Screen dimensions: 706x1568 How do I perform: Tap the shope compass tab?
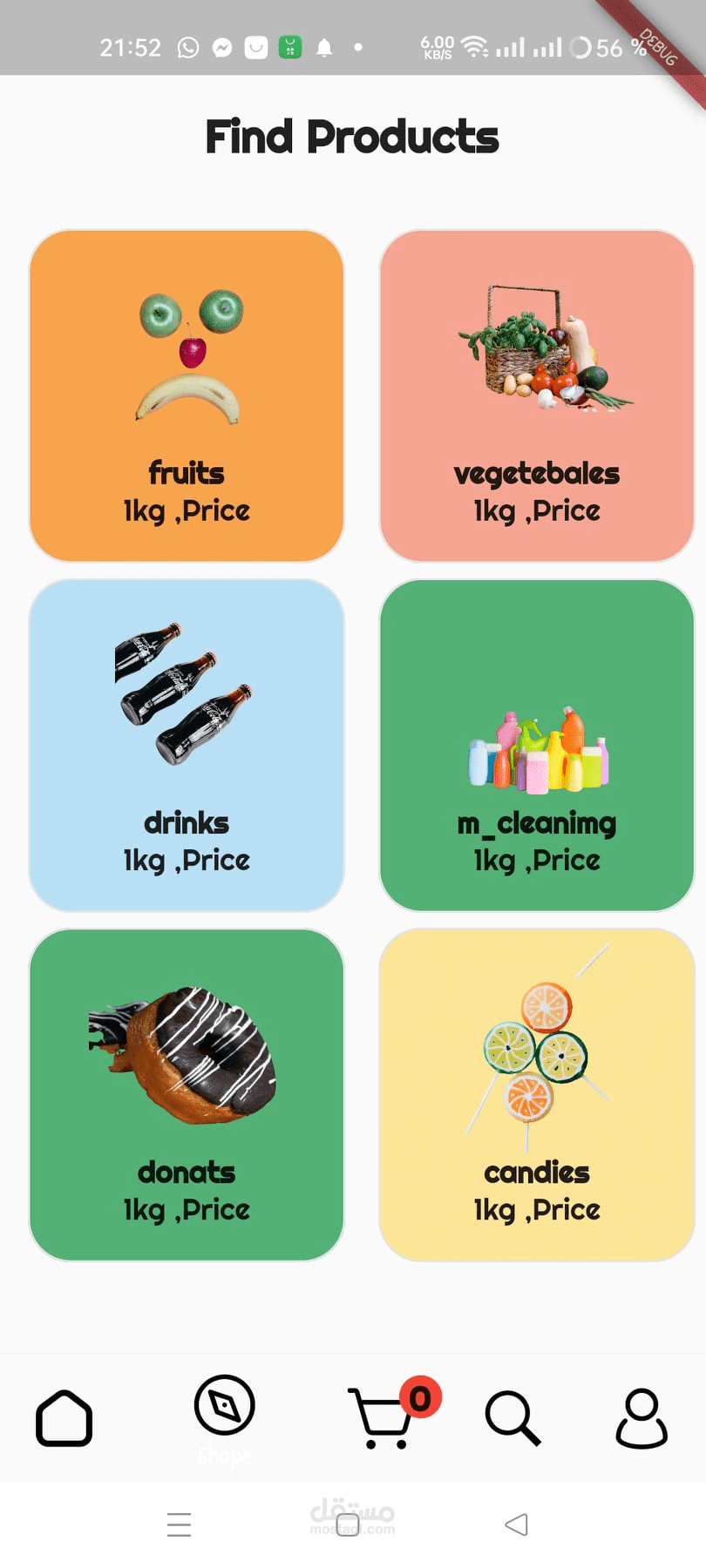click(224, 1407)
